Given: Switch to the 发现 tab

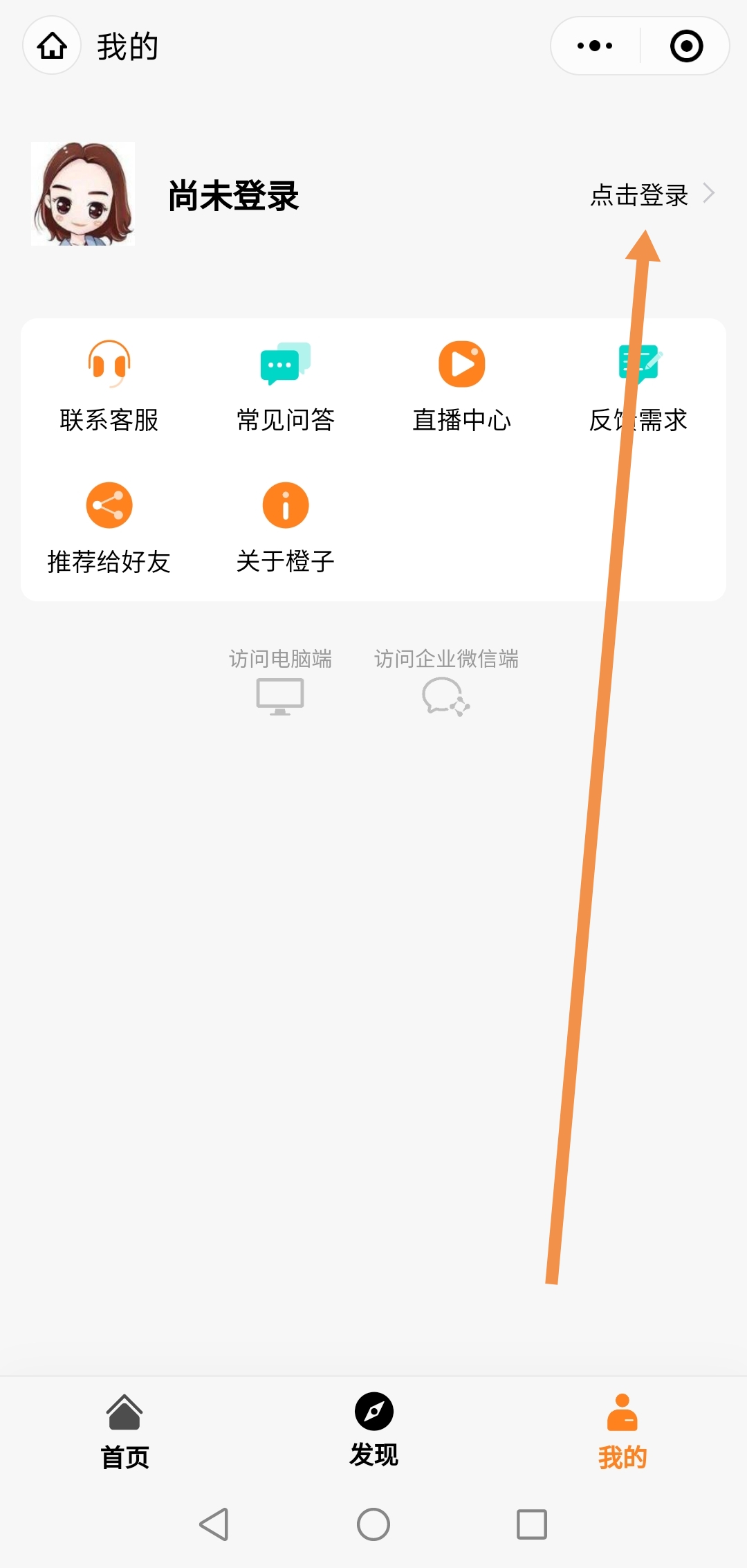Looking at the screenshot, I should point(373,1430).
